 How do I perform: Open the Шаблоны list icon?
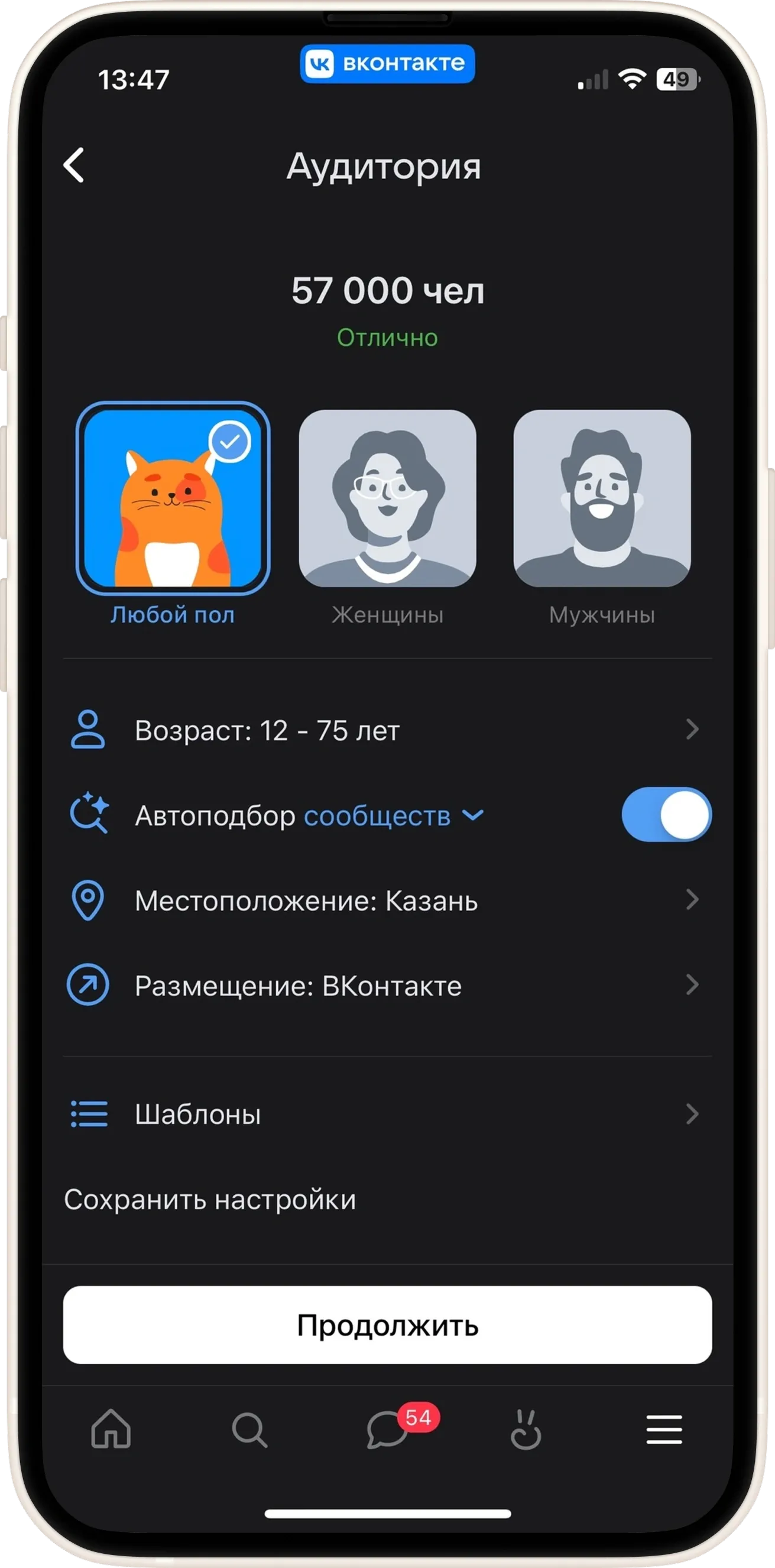tap(88, 1114)
